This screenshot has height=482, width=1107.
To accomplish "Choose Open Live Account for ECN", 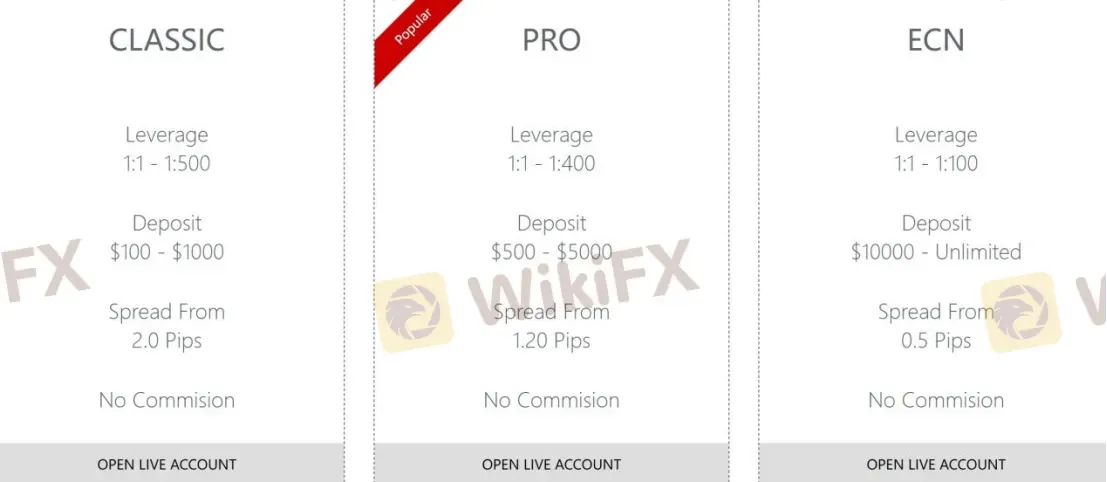I will 936,464.
